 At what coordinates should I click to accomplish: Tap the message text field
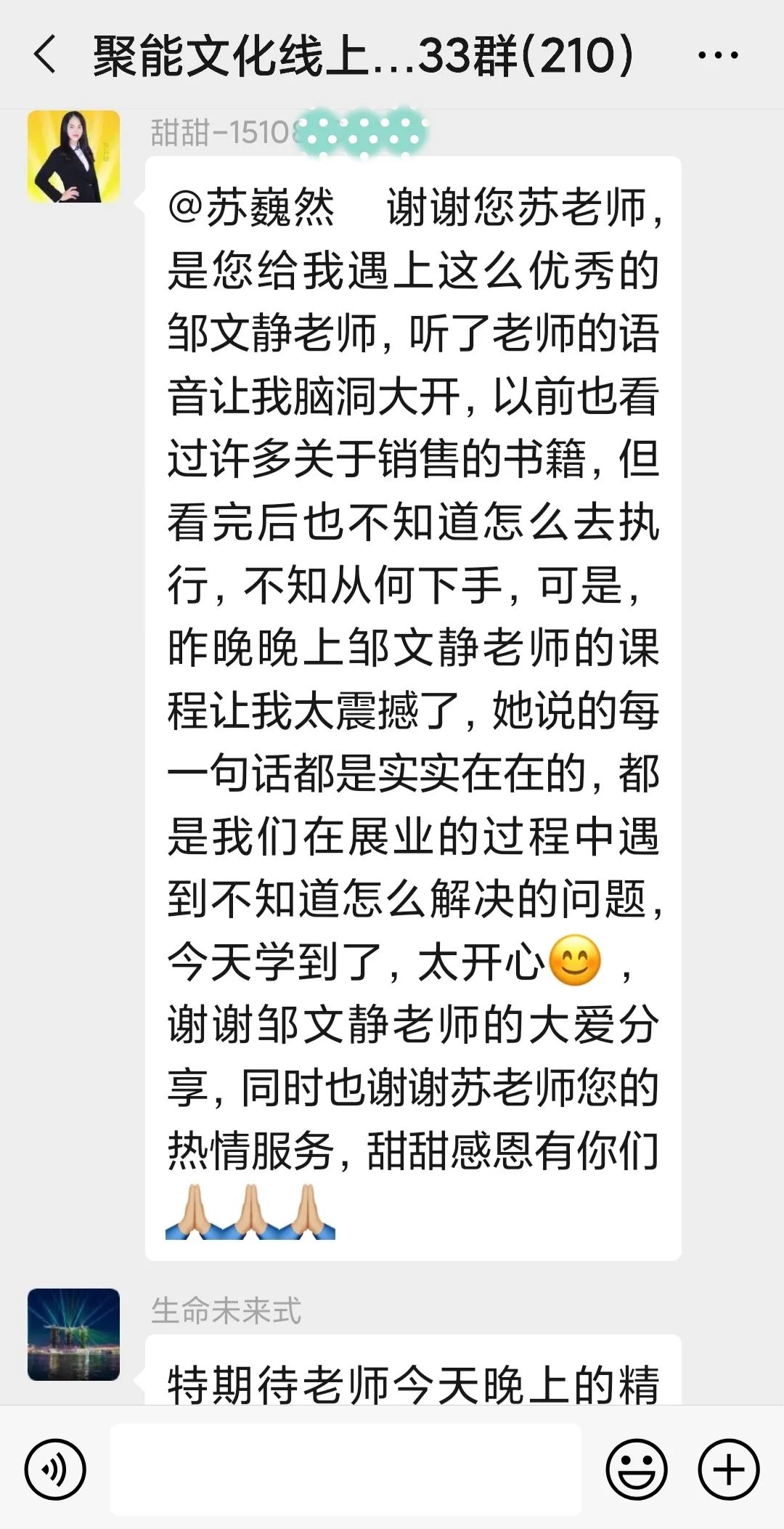coord(346,1469)
